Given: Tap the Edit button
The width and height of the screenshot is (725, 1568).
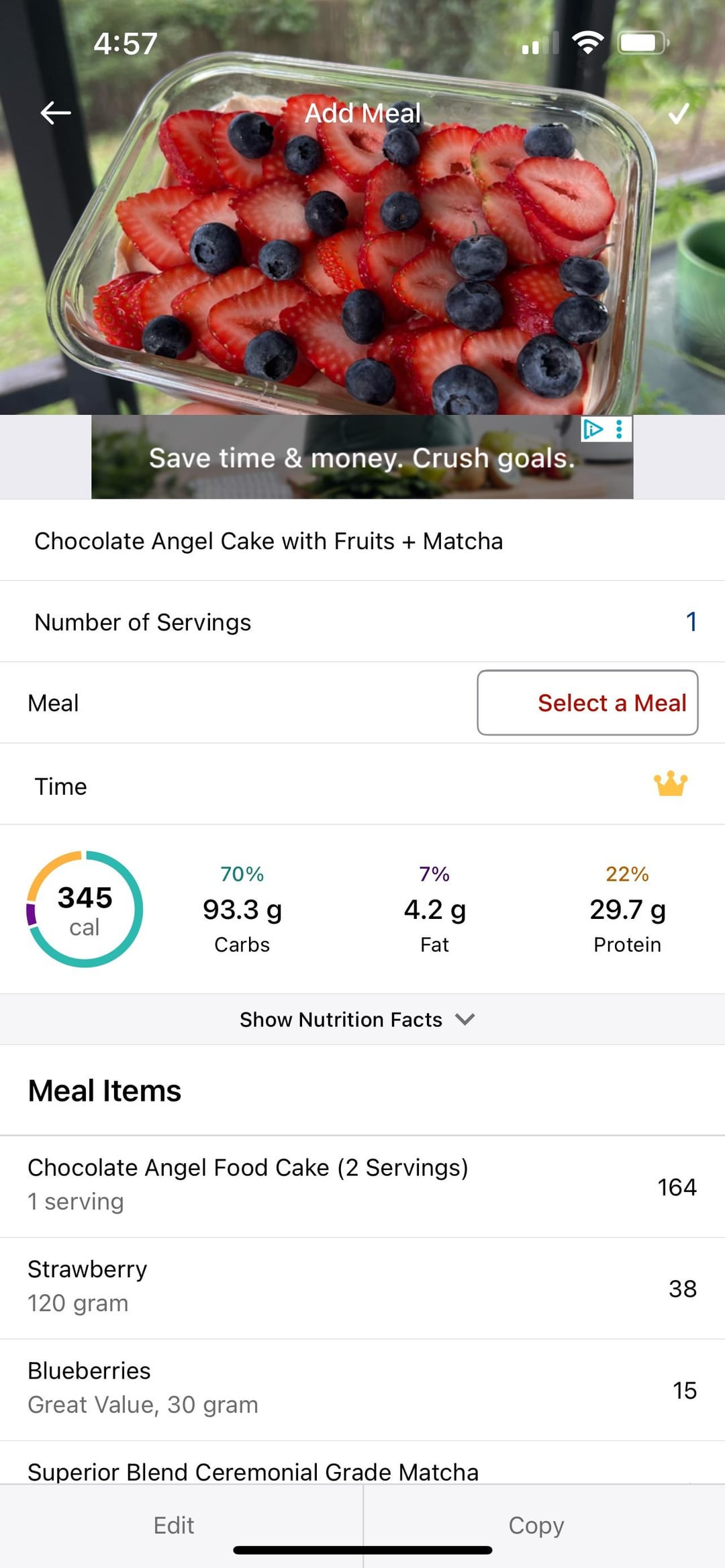Looking at the screenshot, I should coord(174,1525).
